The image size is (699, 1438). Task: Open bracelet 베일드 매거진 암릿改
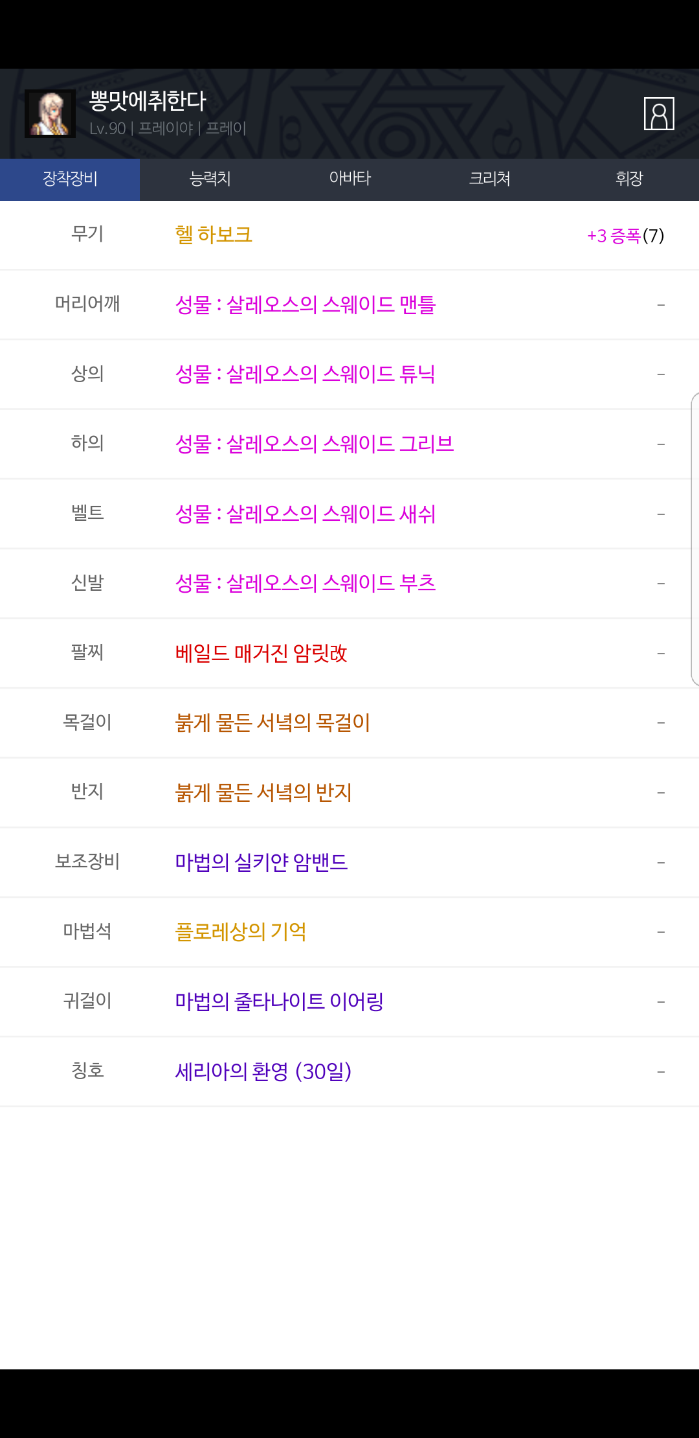261,653
